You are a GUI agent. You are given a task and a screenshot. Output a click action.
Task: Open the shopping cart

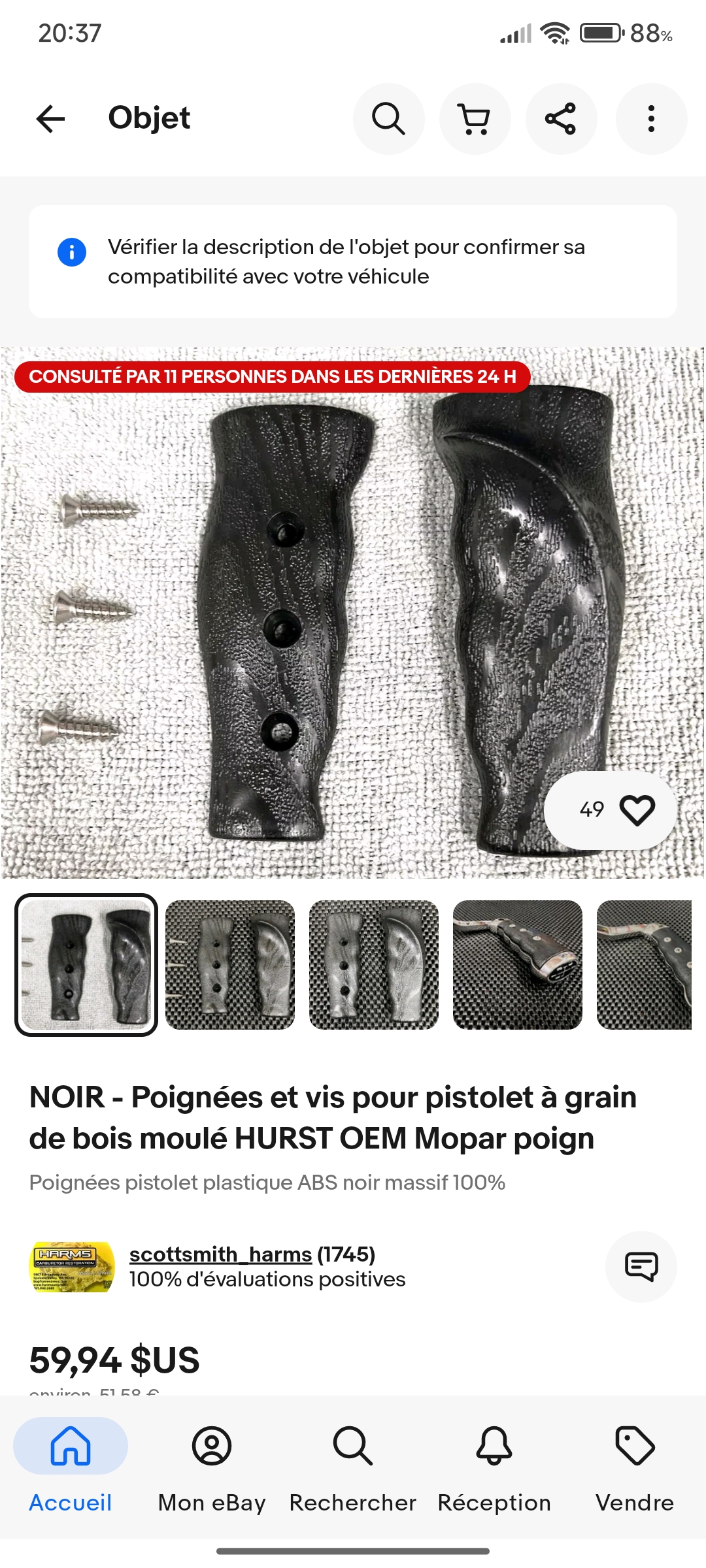[x=475, y=119]
